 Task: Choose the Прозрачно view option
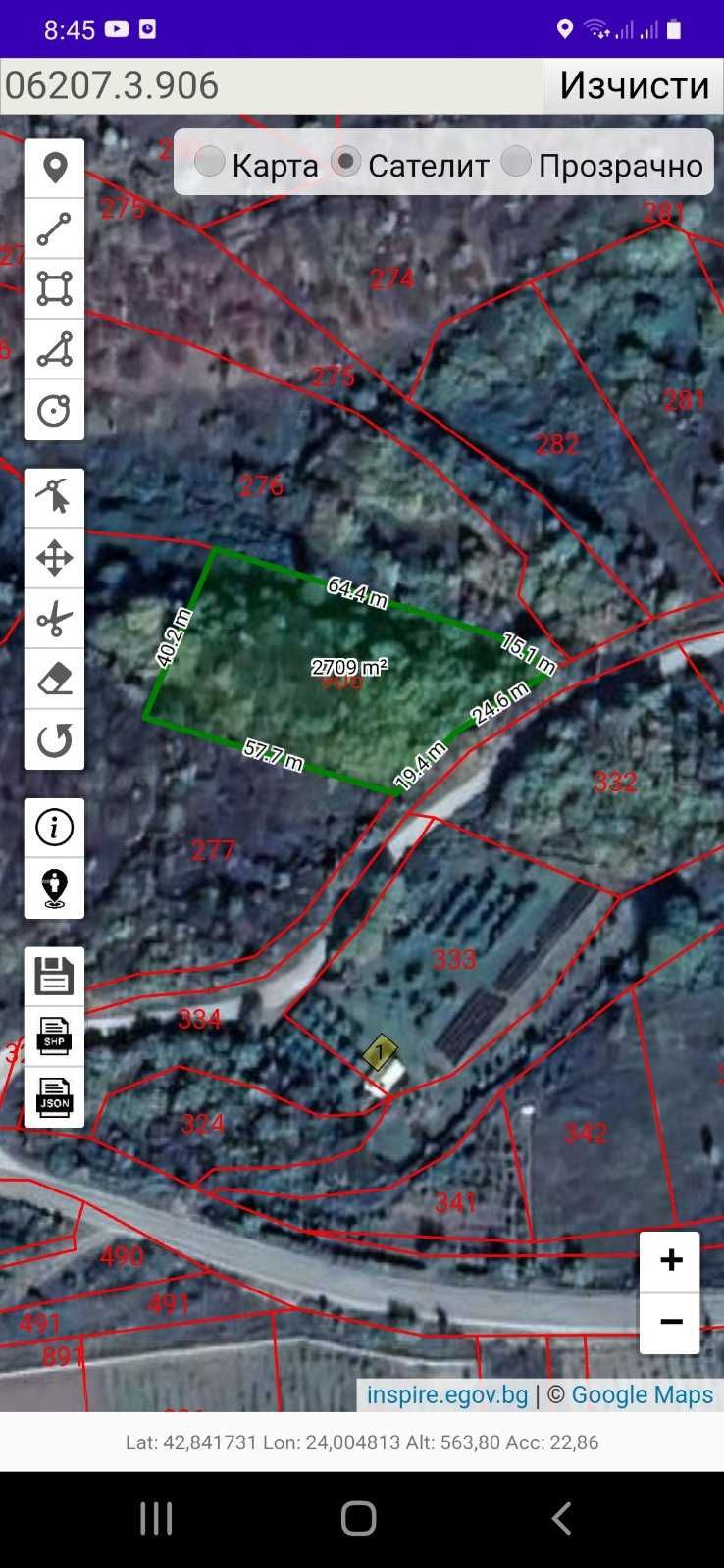[x=516, y=162]
